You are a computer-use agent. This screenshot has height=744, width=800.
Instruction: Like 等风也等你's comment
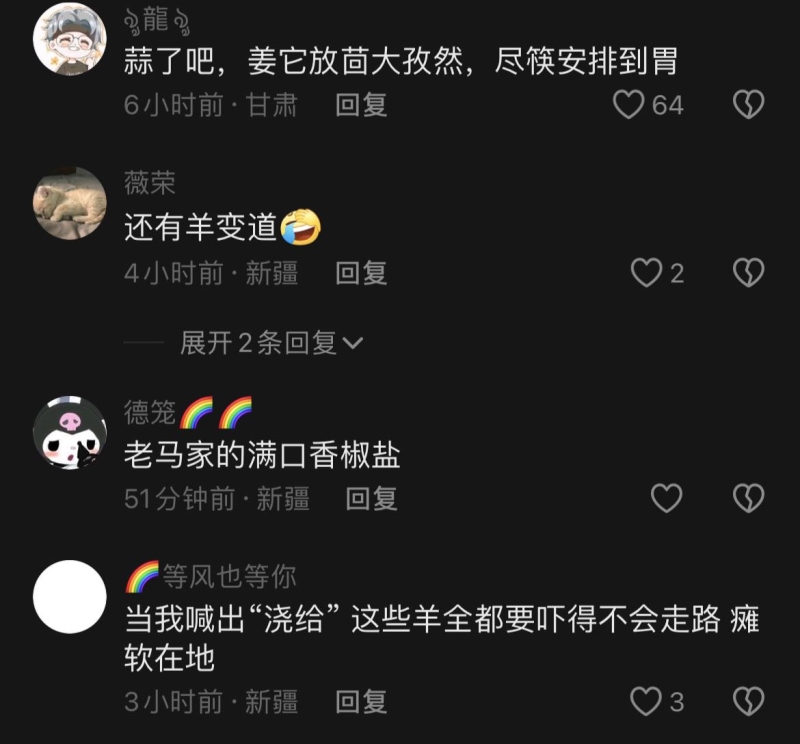point(647,702)
